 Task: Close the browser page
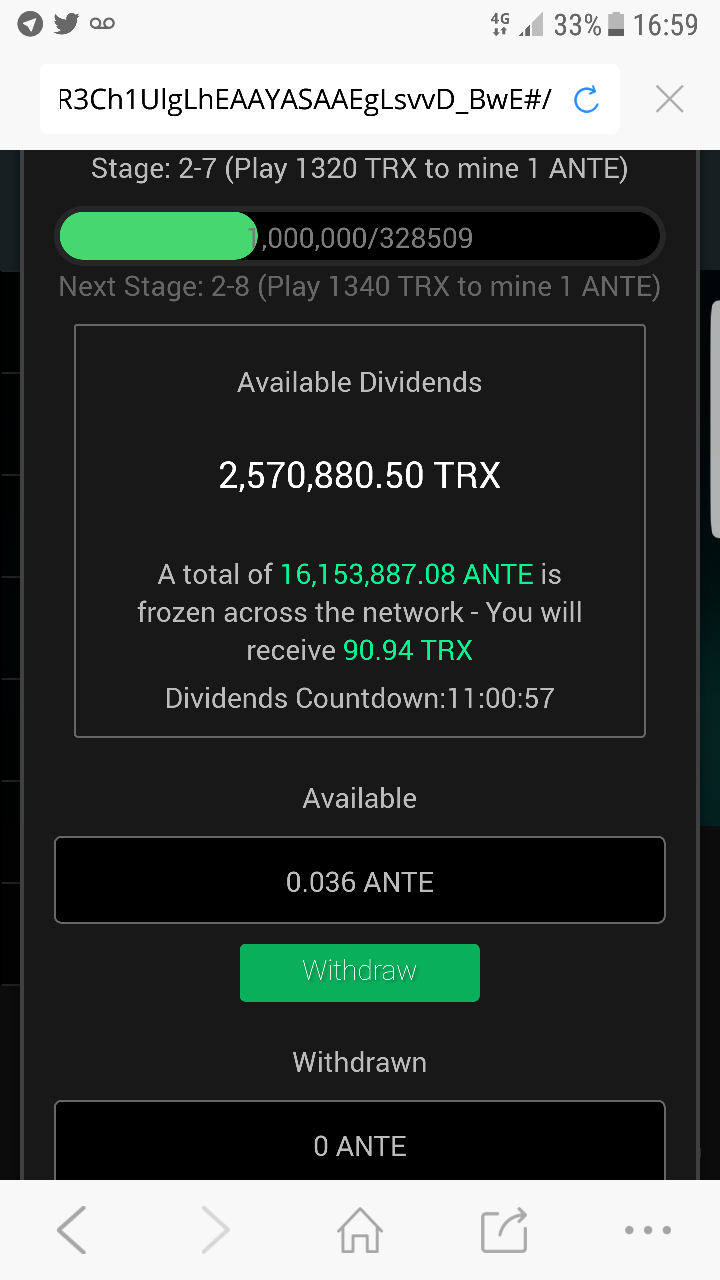(669, 99)
